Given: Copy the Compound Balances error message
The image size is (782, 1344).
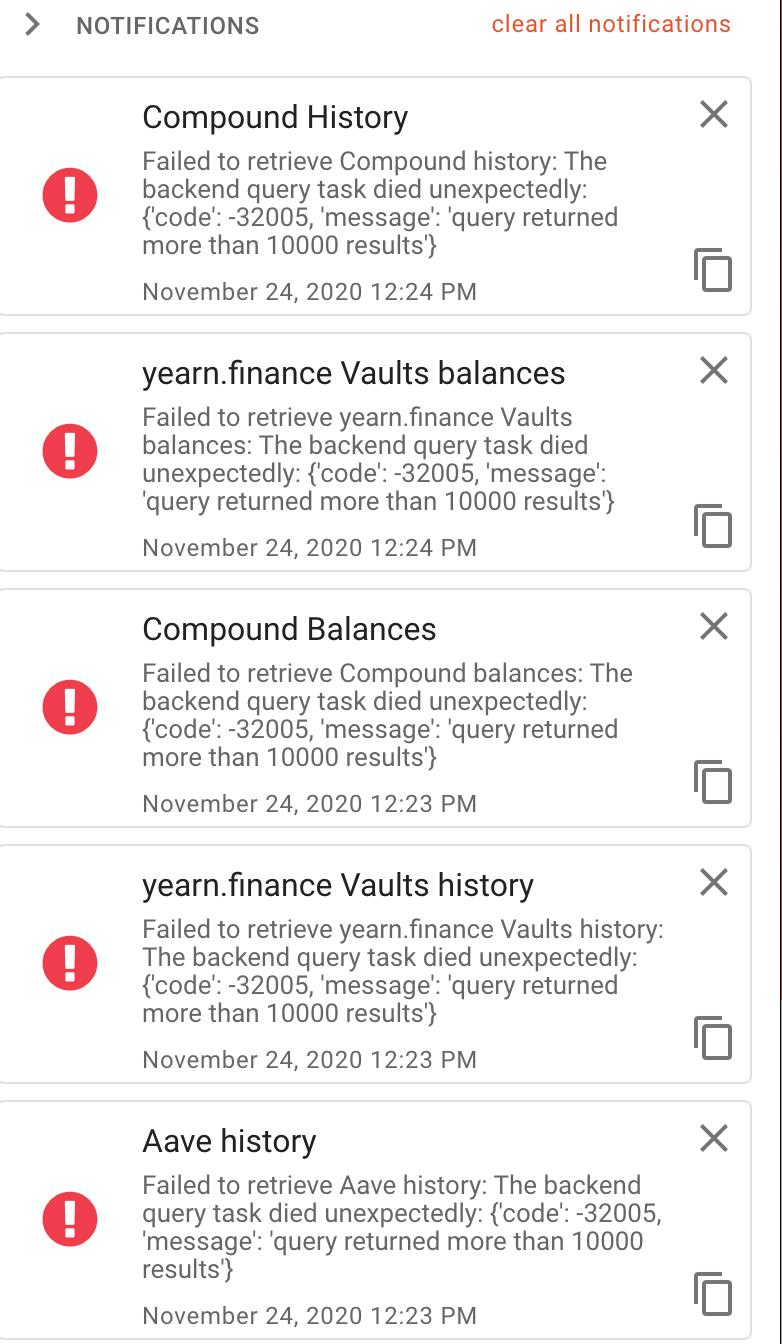Looking at the screenshot, I should click(x=713, y=783).
